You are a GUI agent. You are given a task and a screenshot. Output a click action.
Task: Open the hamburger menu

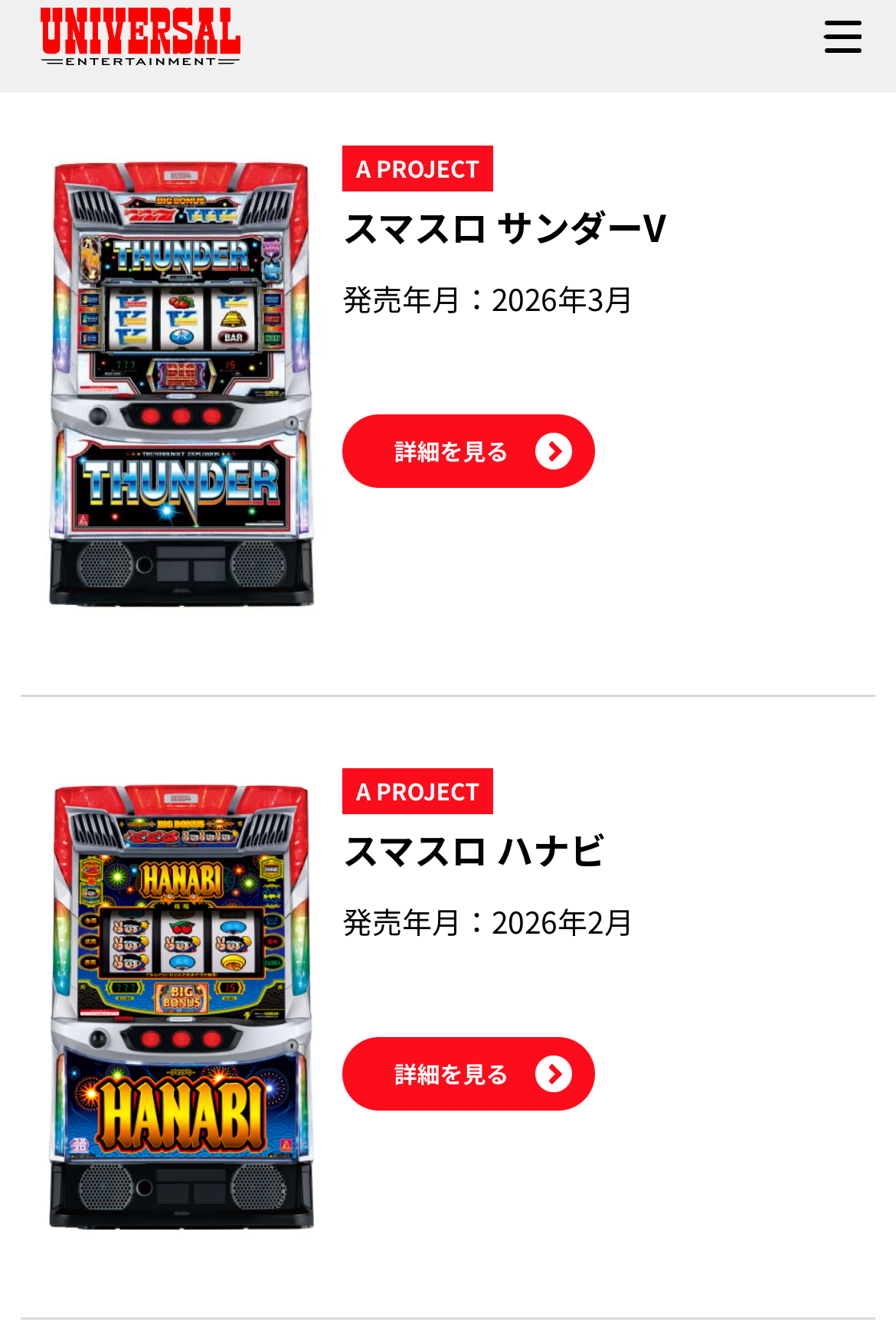[842, 37]
